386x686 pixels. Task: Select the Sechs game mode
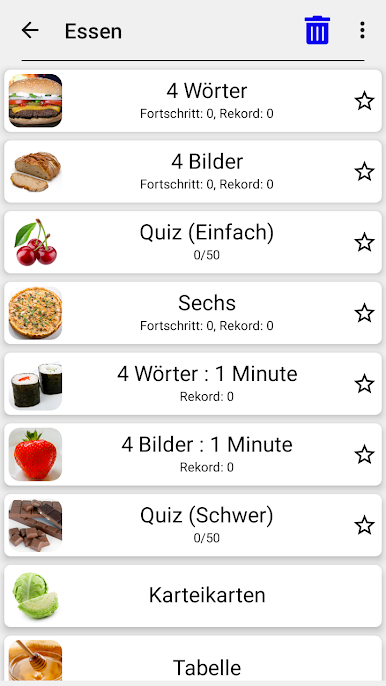[x=193, y=313]
